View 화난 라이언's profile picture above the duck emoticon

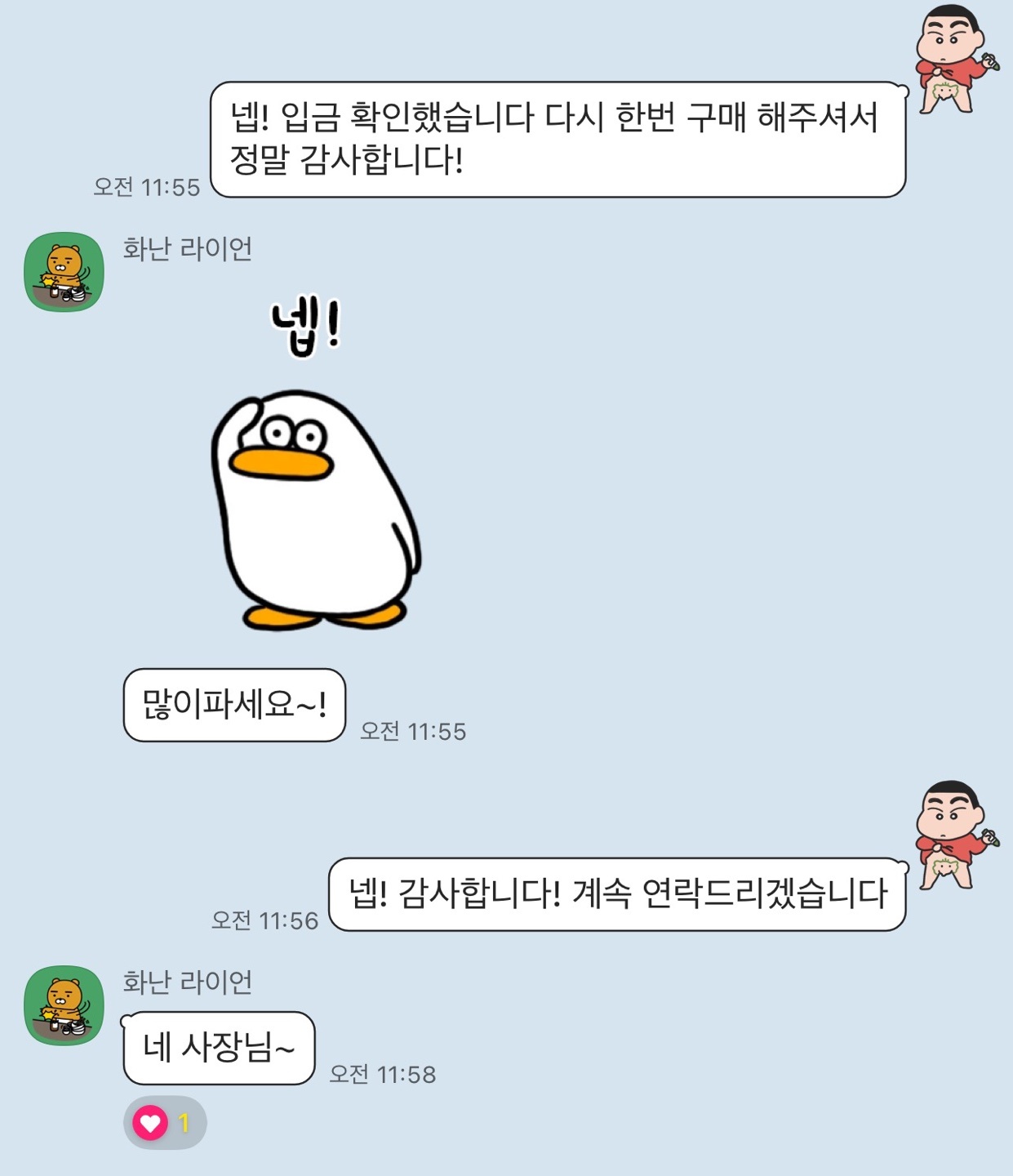[64, 272]
